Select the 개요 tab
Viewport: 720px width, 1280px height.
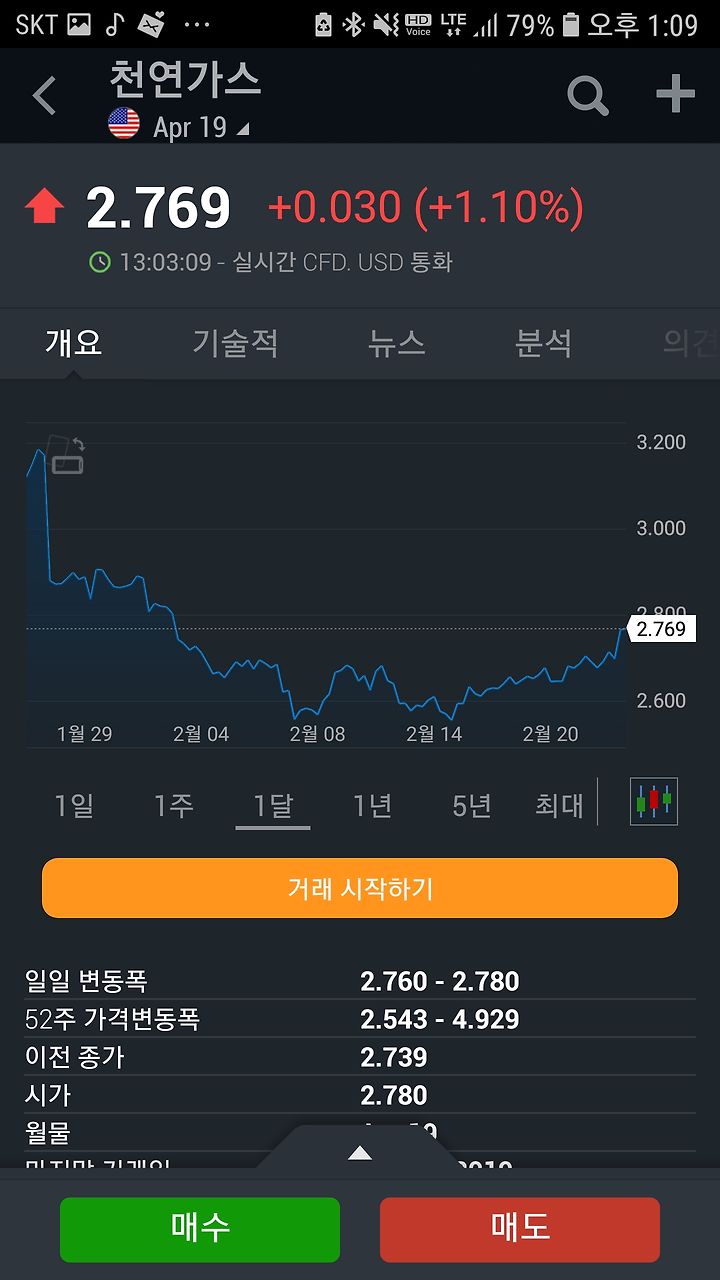point(73,343)
